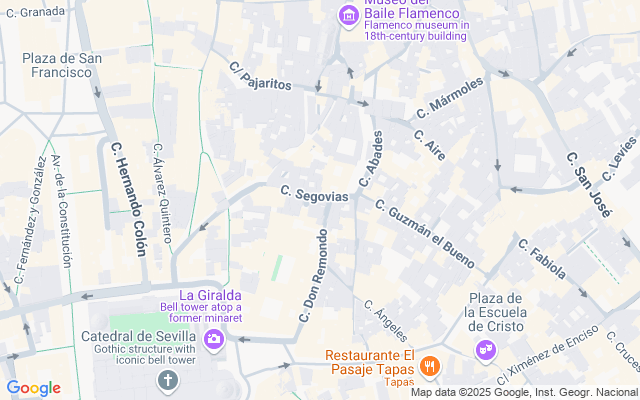Open the Museo del Baile Flamenco marker
This screenshot has width=640, height=400.
348,15
